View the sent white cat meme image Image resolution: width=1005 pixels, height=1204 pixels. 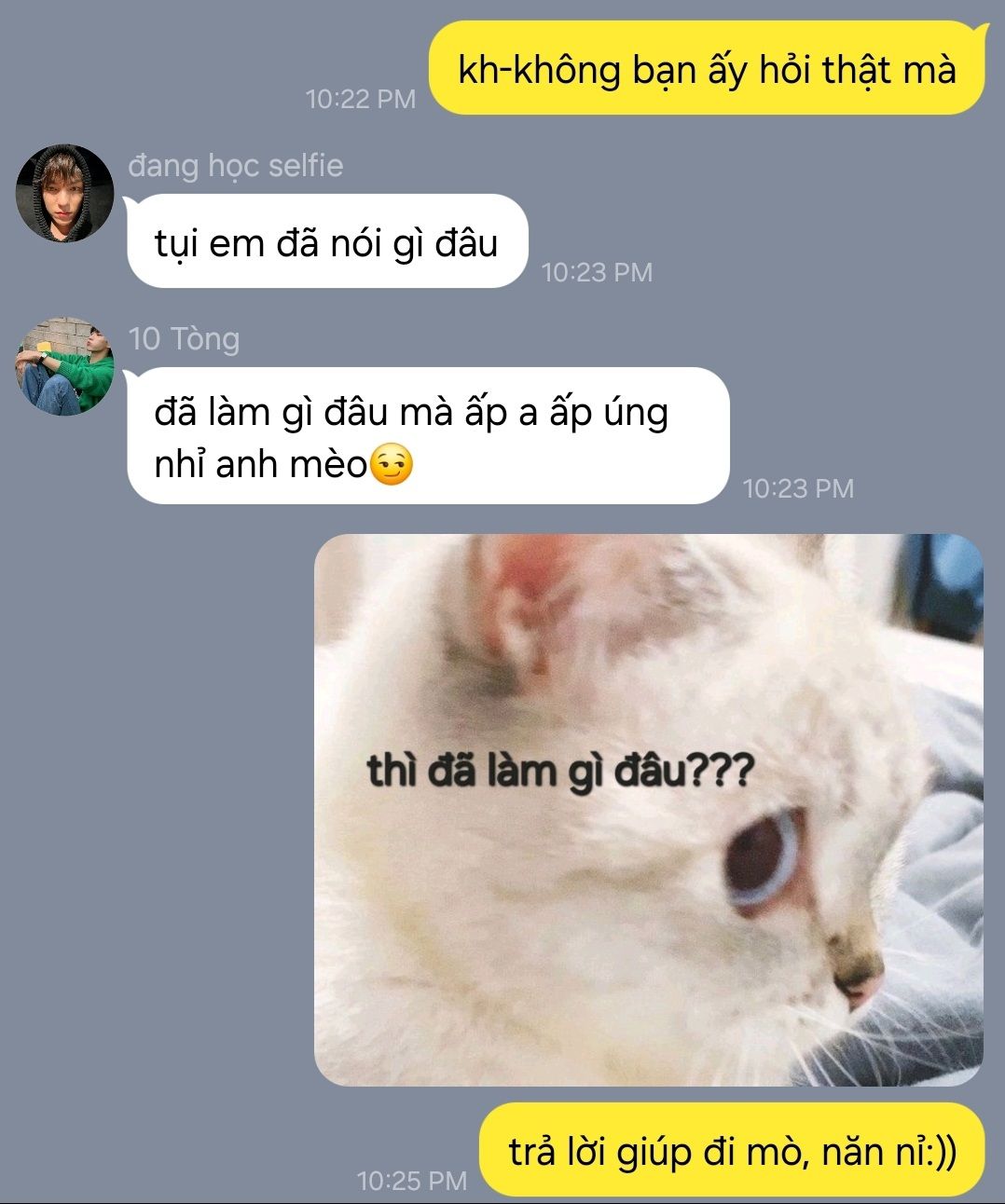648,809
